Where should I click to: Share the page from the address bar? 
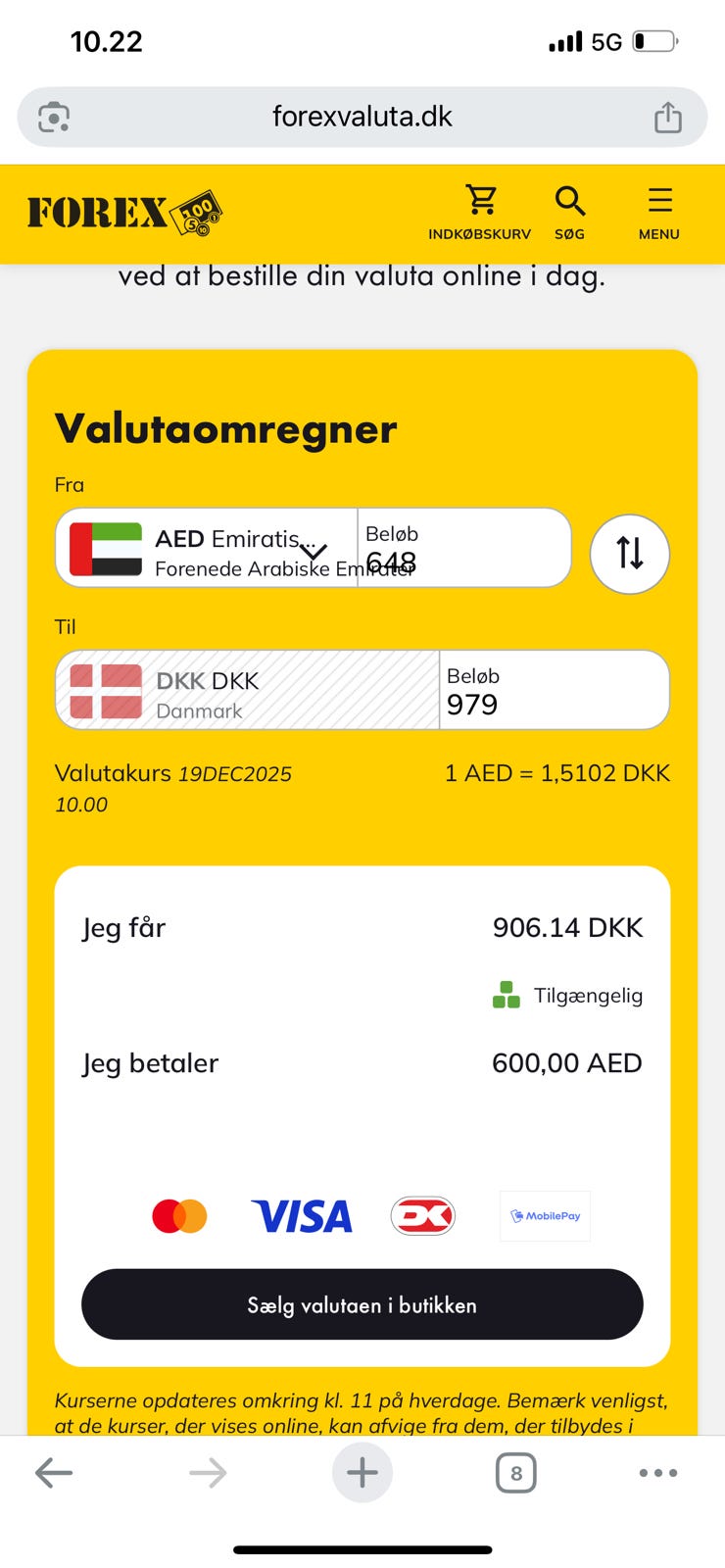click(668, 117)
